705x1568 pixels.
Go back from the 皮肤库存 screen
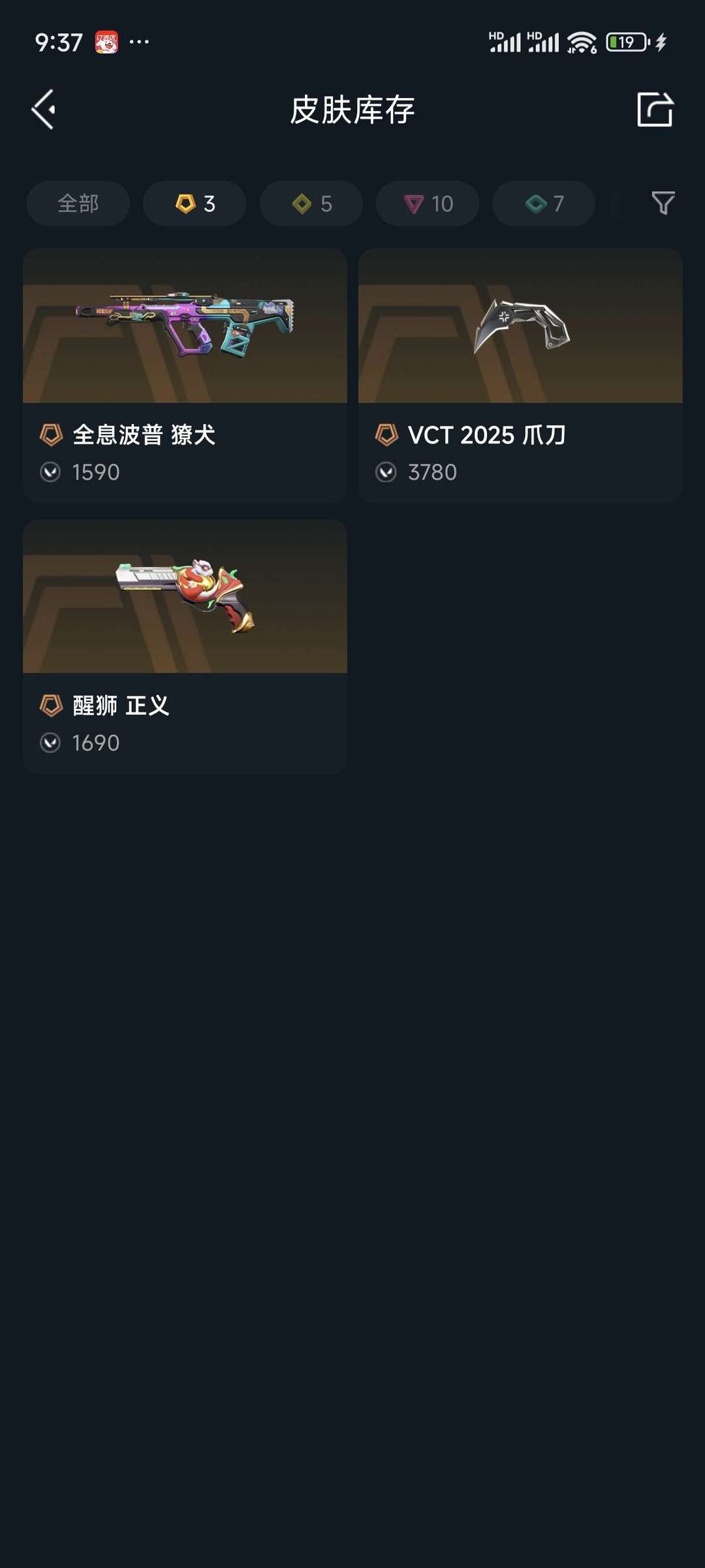point(44,110)
